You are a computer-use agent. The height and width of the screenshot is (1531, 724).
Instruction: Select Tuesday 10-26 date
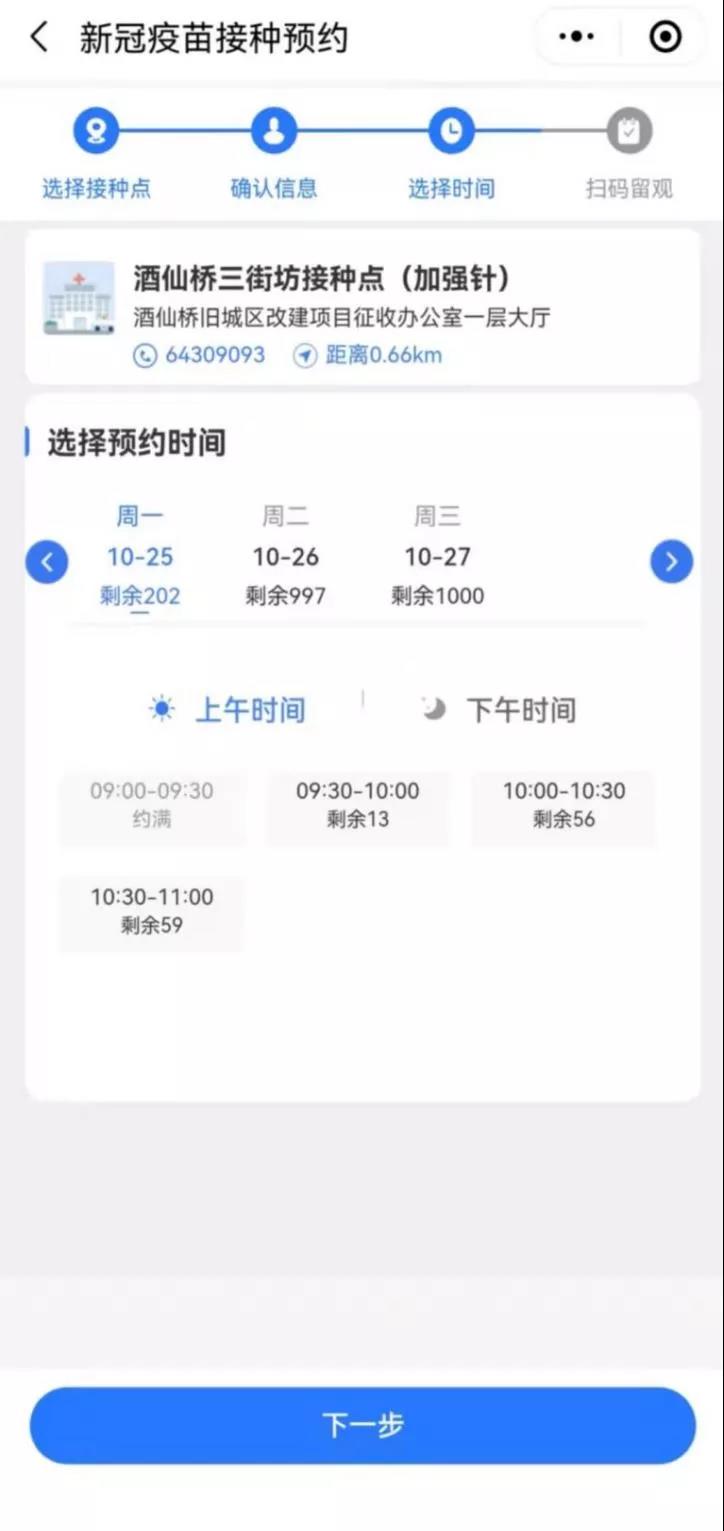pos(285,557)
